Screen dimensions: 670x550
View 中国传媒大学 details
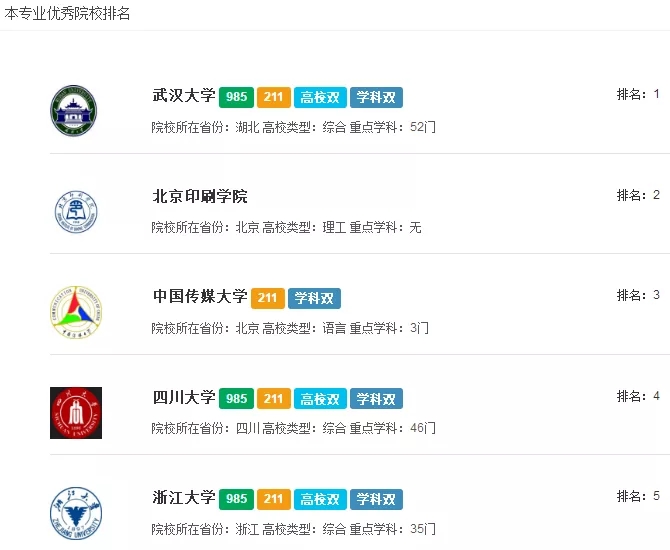pyautogui.click(x=199, y=297)
